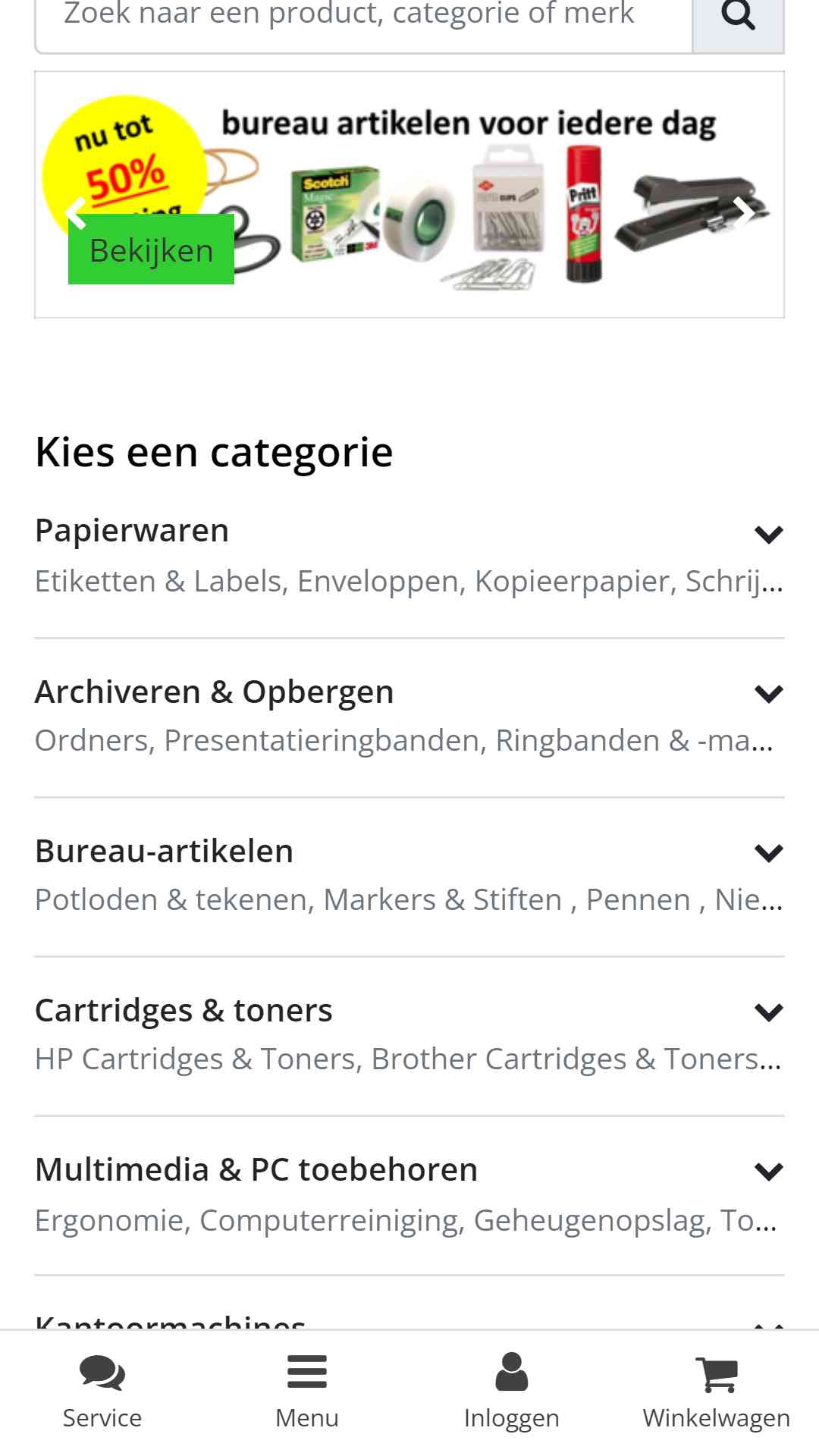The image size is (819, 1456).
Task: Show next banner slide arrow
Action: (745, 213)
